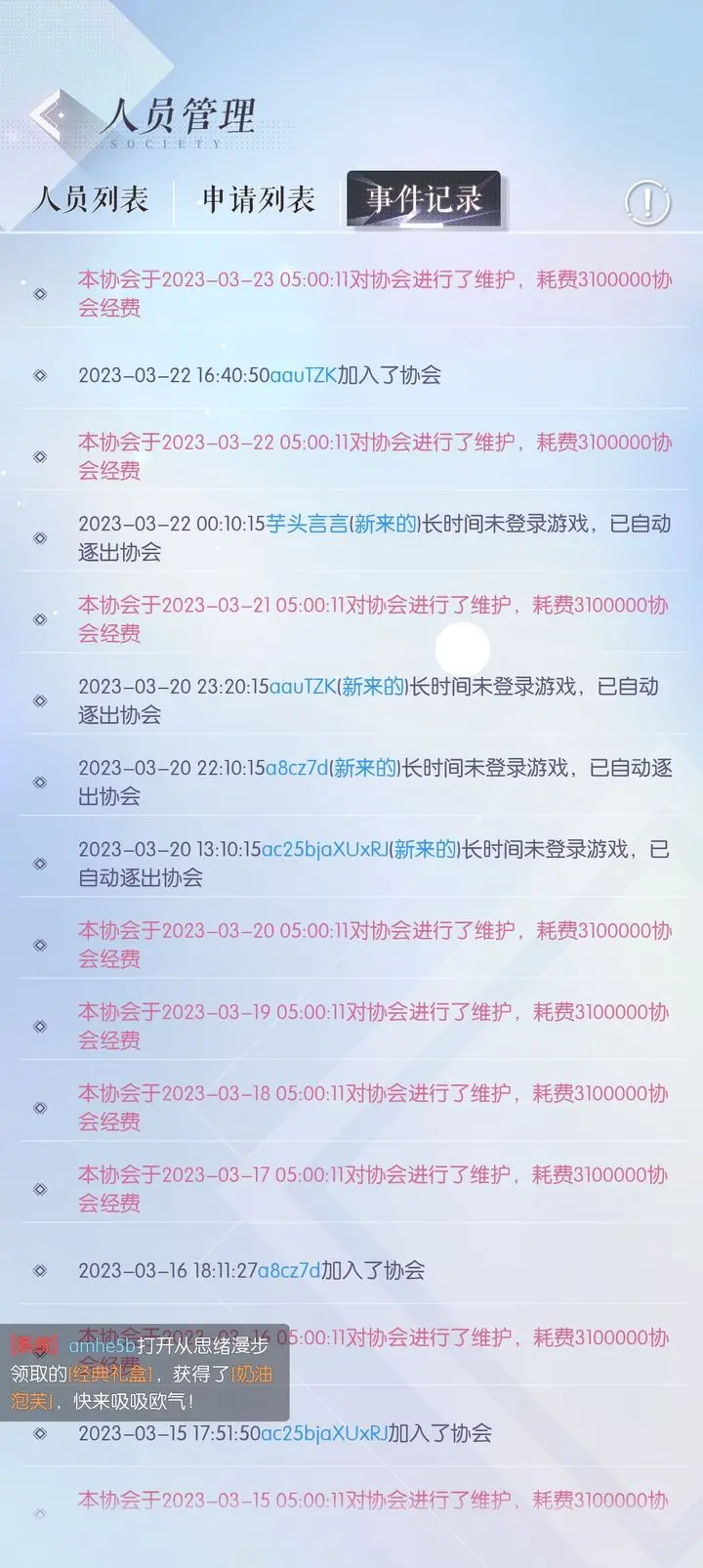Tap player name 芋头言言 in the log
703x1568 pixels.
tap(307, 524)
